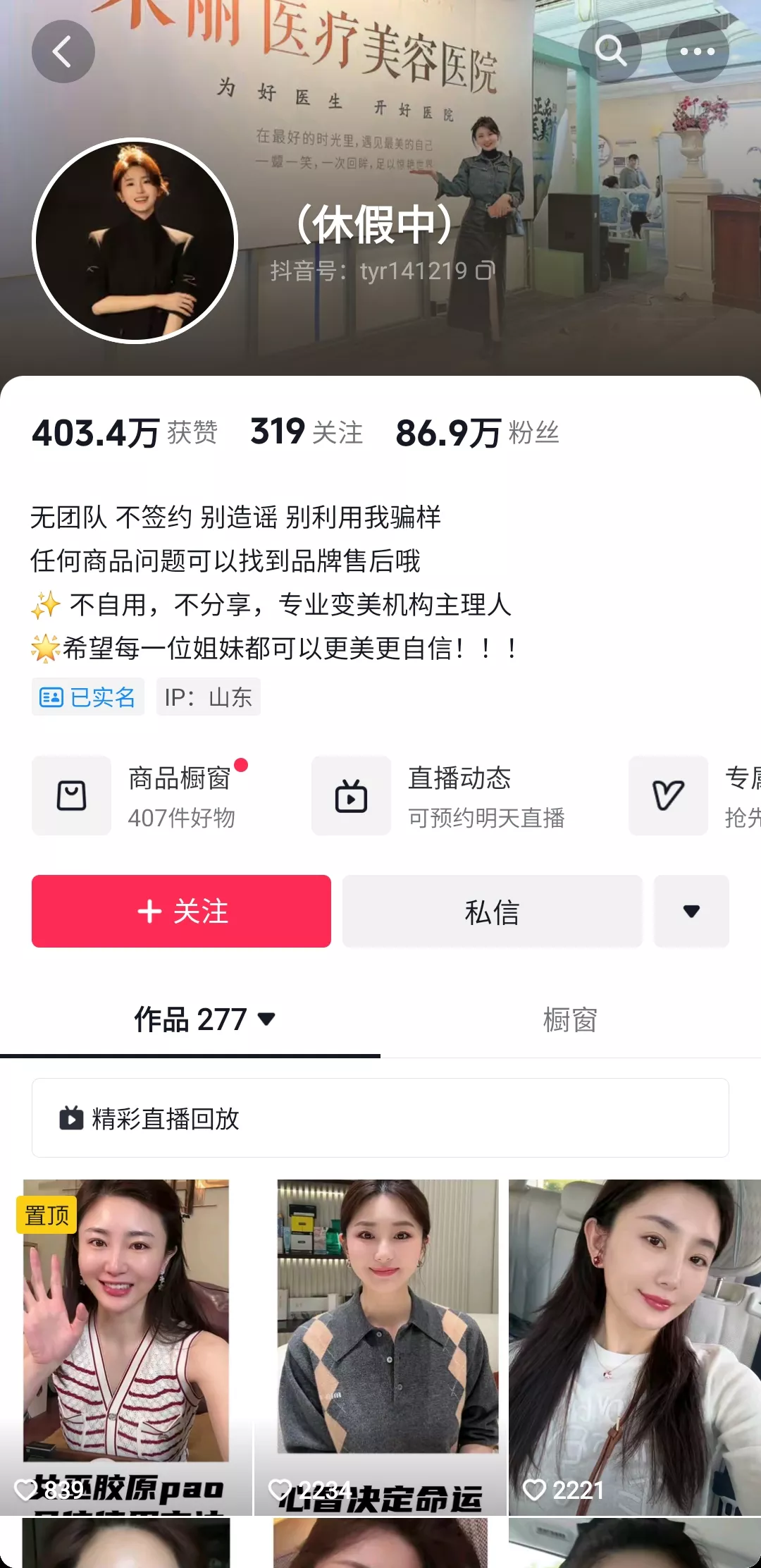Image resolution: width=761 pixels, height=1568 pixels.
Task: Expand the dropdown arrow beside 私信
Action: [691, 911]
